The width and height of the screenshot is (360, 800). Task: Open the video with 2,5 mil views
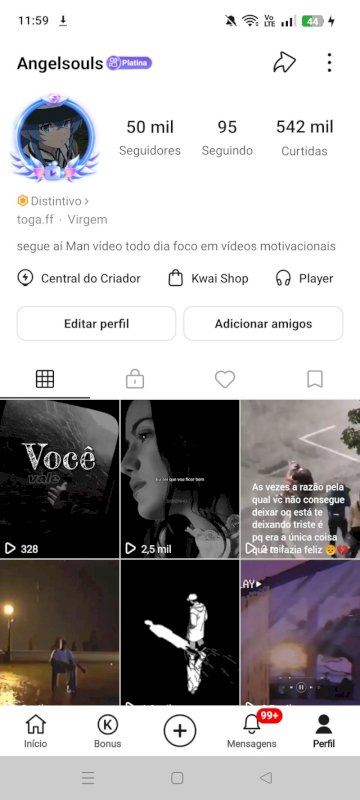[x=180, y=479]
